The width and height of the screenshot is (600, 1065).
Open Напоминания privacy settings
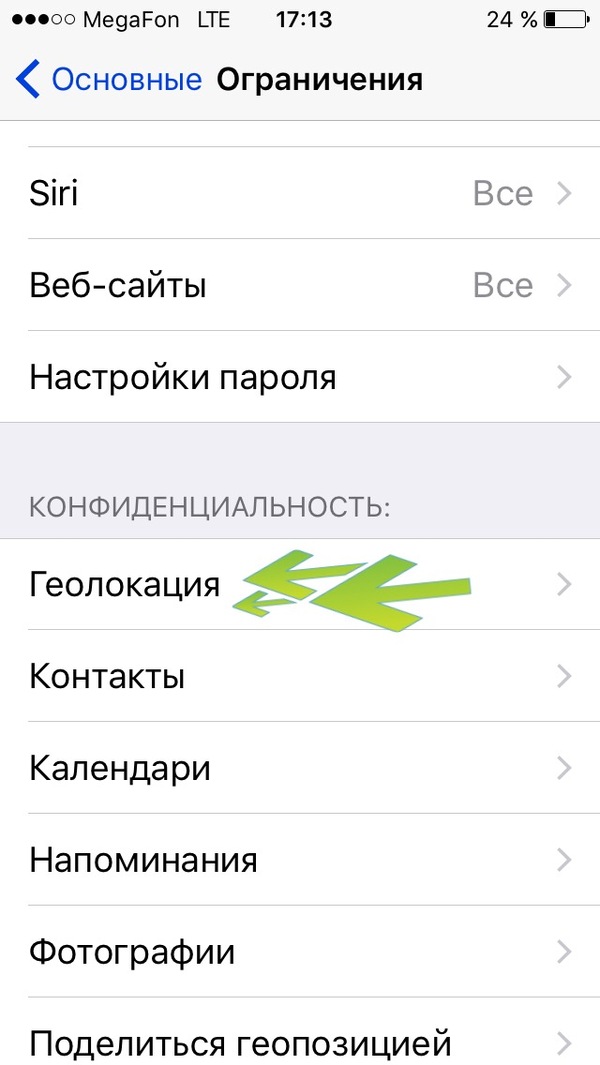coord(300,860)
